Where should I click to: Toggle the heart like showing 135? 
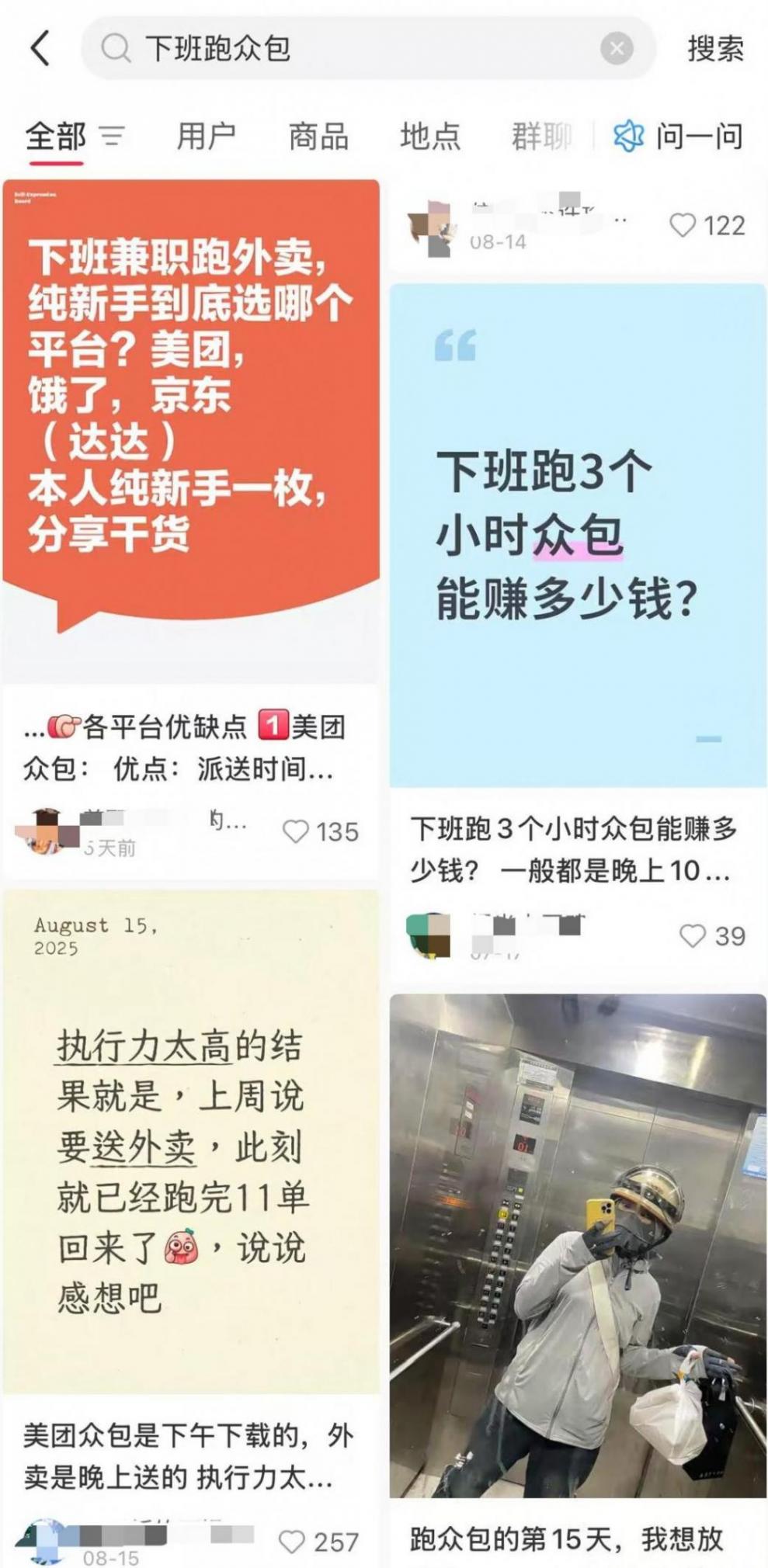point(297,831)
